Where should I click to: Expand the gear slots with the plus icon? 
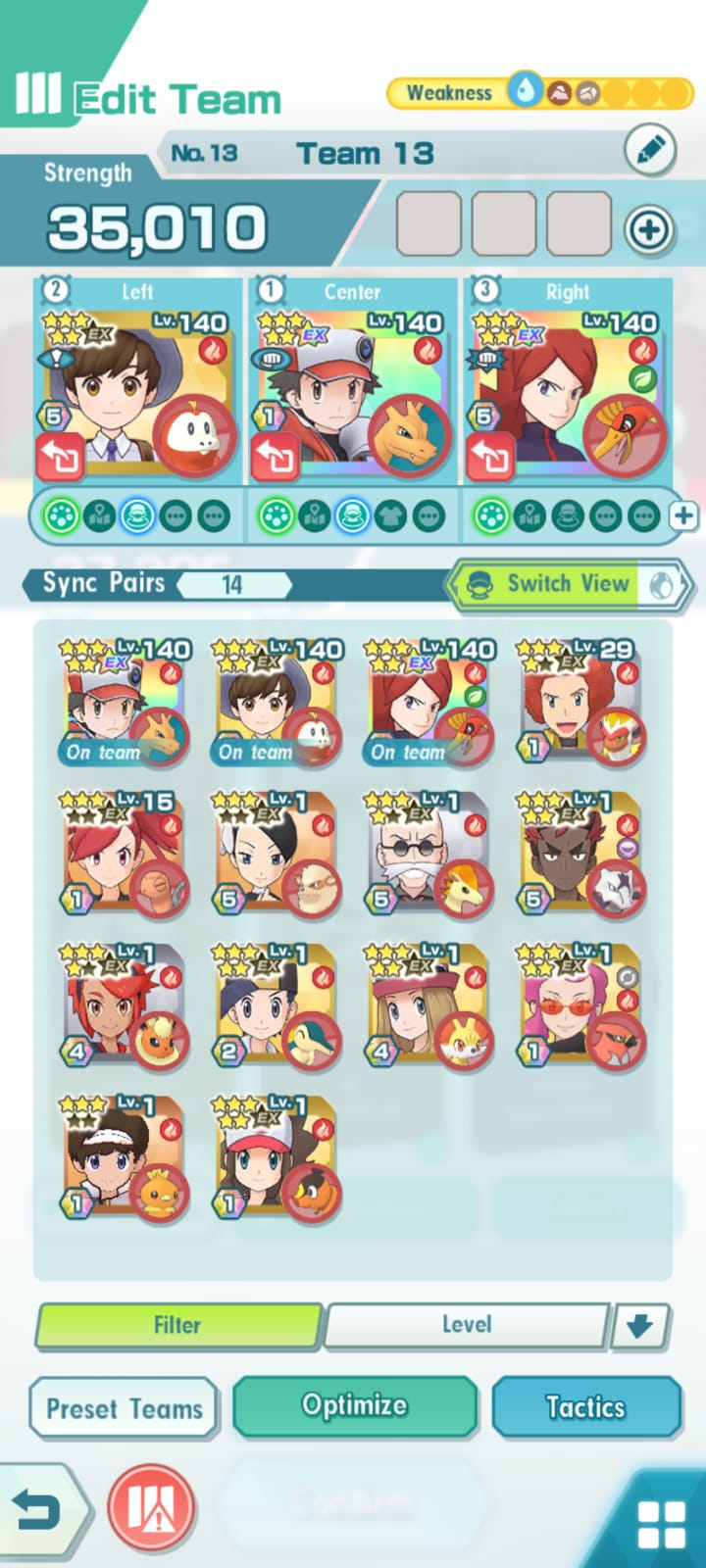(x=683, y=515)
